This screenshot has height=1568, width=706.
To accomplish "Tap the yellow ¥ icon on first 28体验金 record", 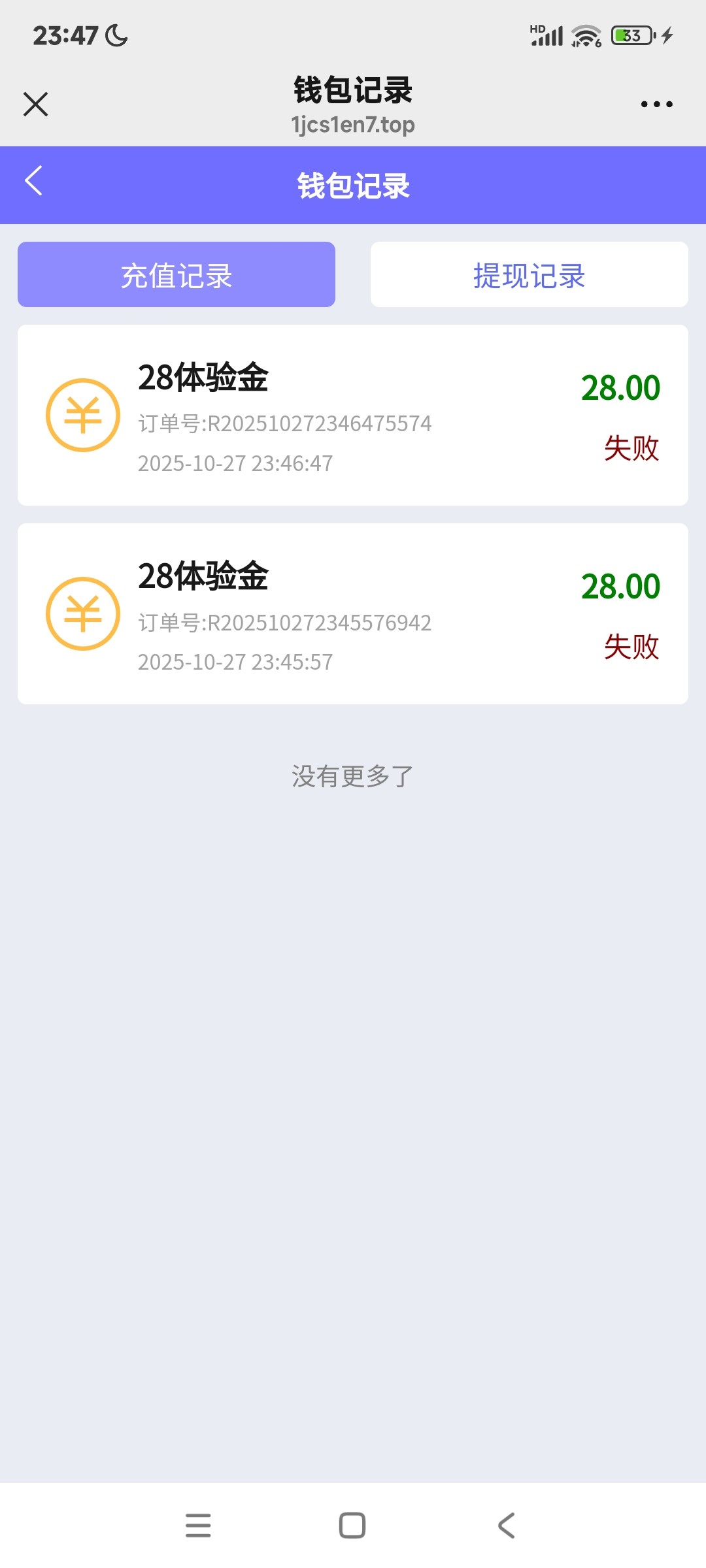I will point(82,415).
